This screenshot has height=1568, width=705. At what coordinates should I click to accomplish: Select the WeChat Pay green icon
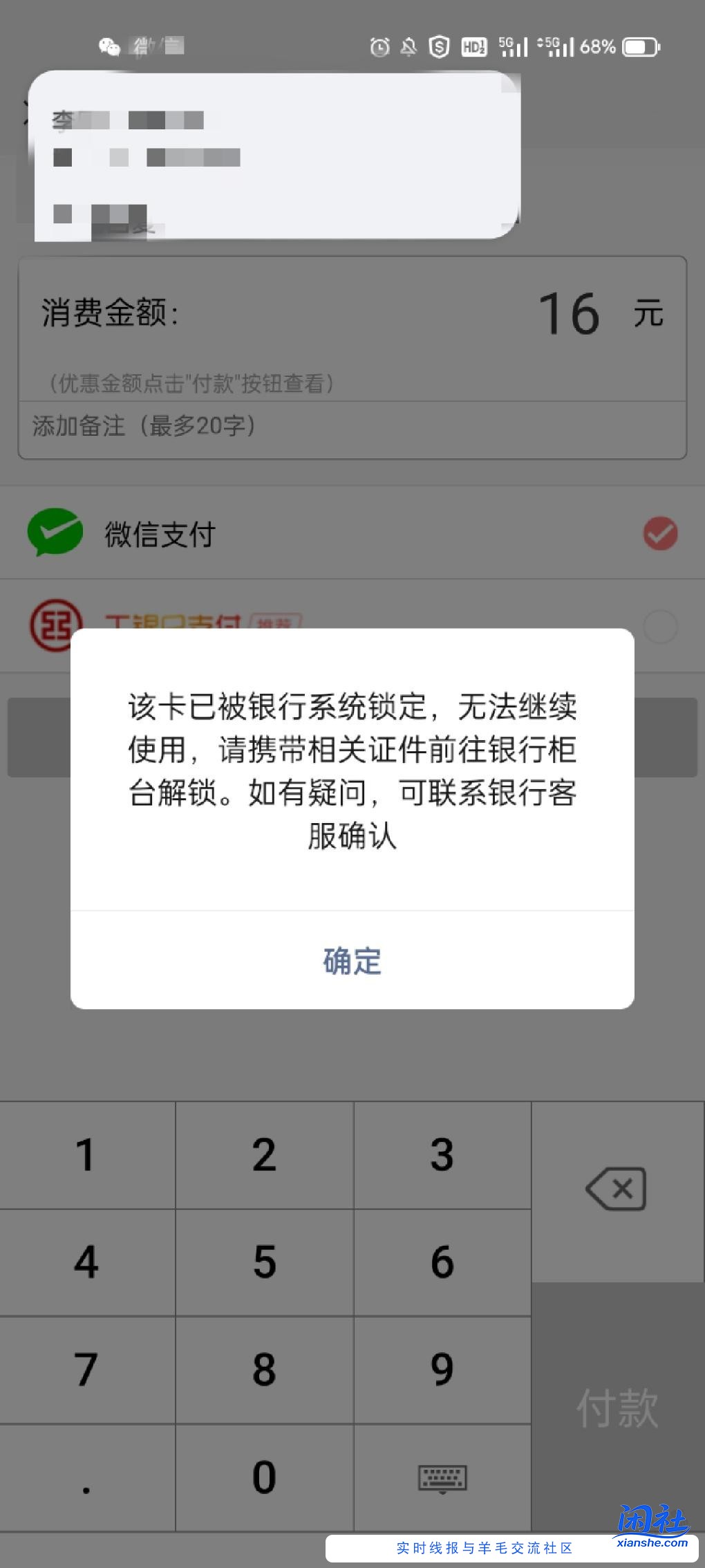[54, 532]
